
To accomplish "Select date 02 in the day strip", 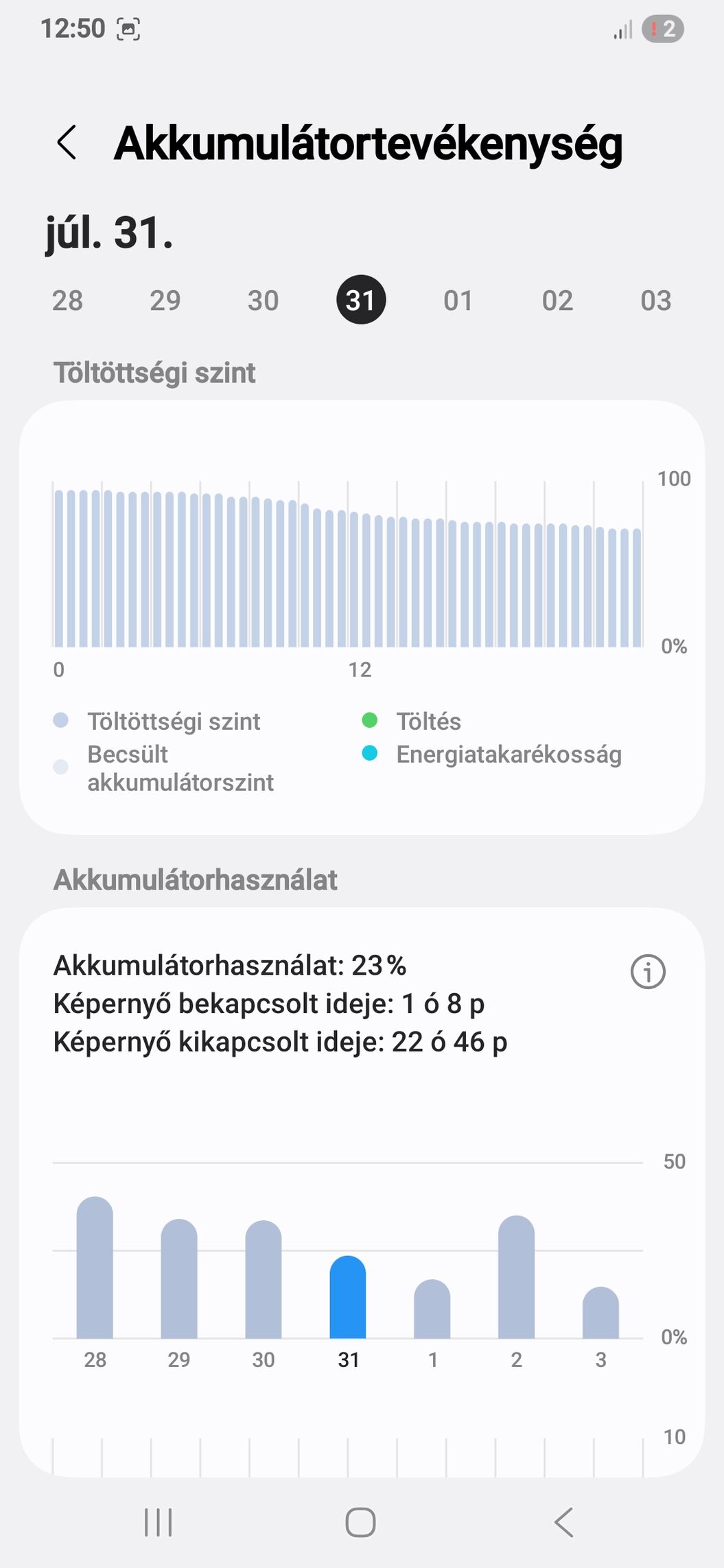I will [x=557, y=300].
